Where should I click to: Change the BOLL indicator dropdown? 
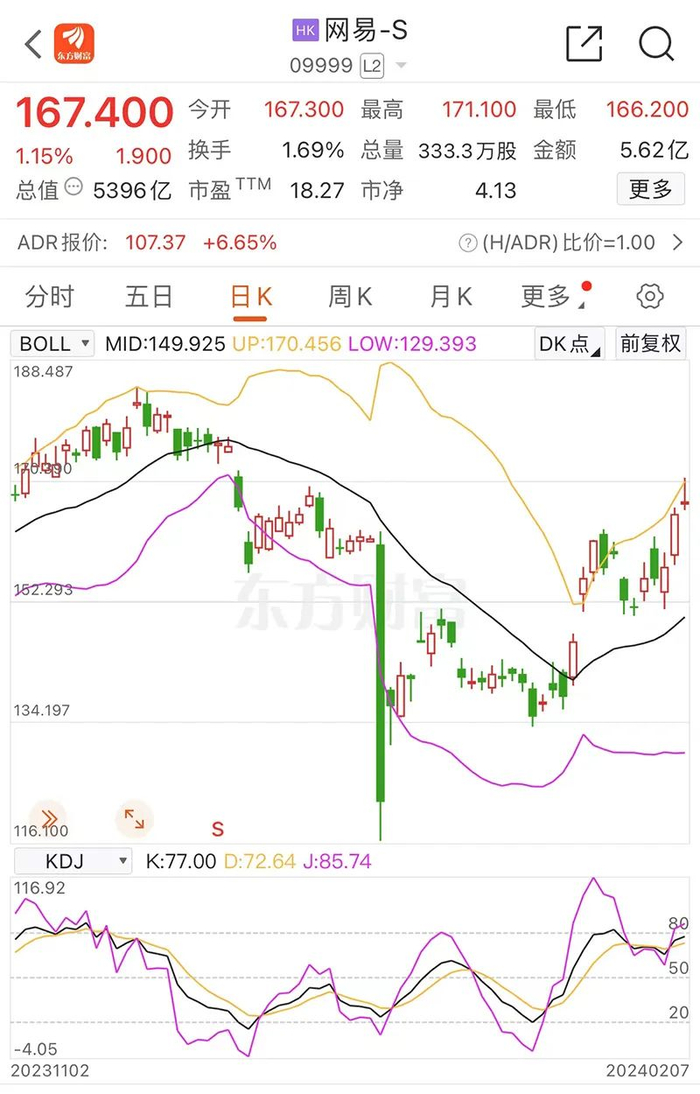[x=53, y=344]
